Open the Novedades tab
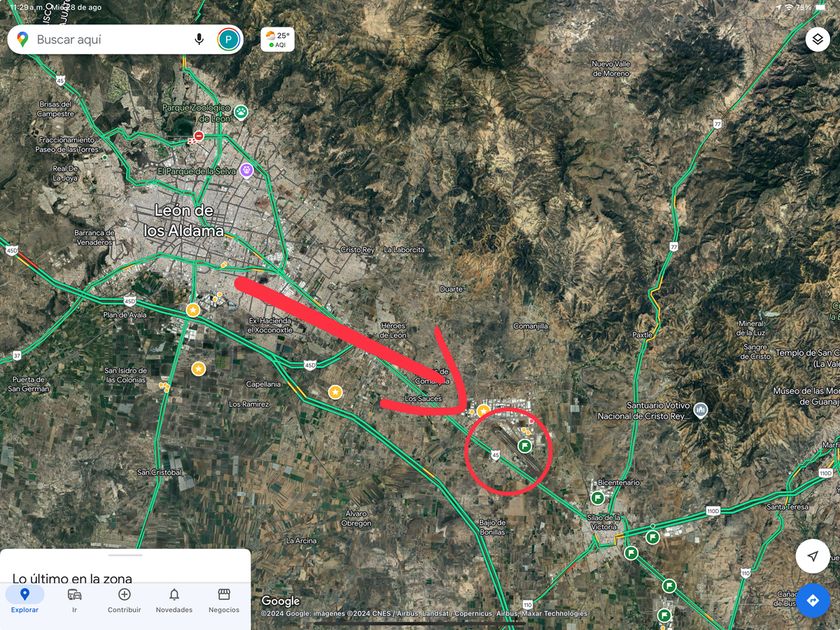The image size is (840, 630). pos(174,600)
